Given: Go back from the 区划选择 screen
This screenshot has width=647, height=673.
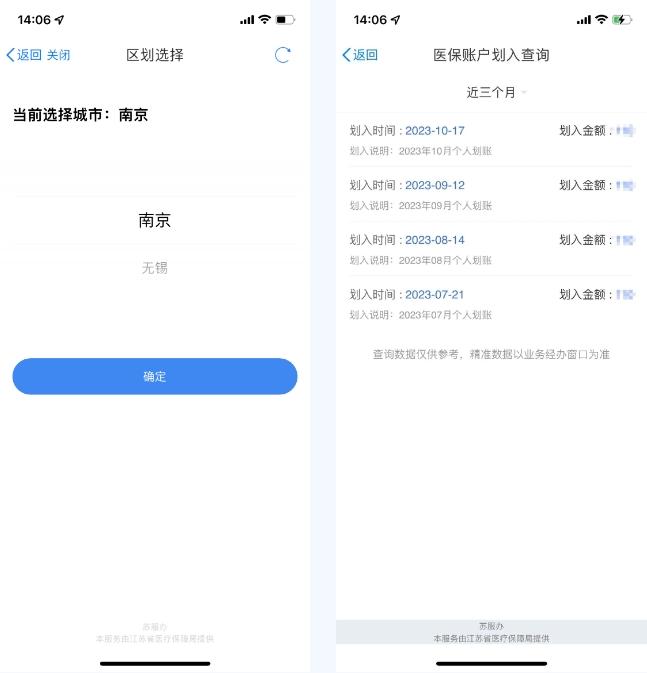Looking at the screenshot, I should [24, 55].
